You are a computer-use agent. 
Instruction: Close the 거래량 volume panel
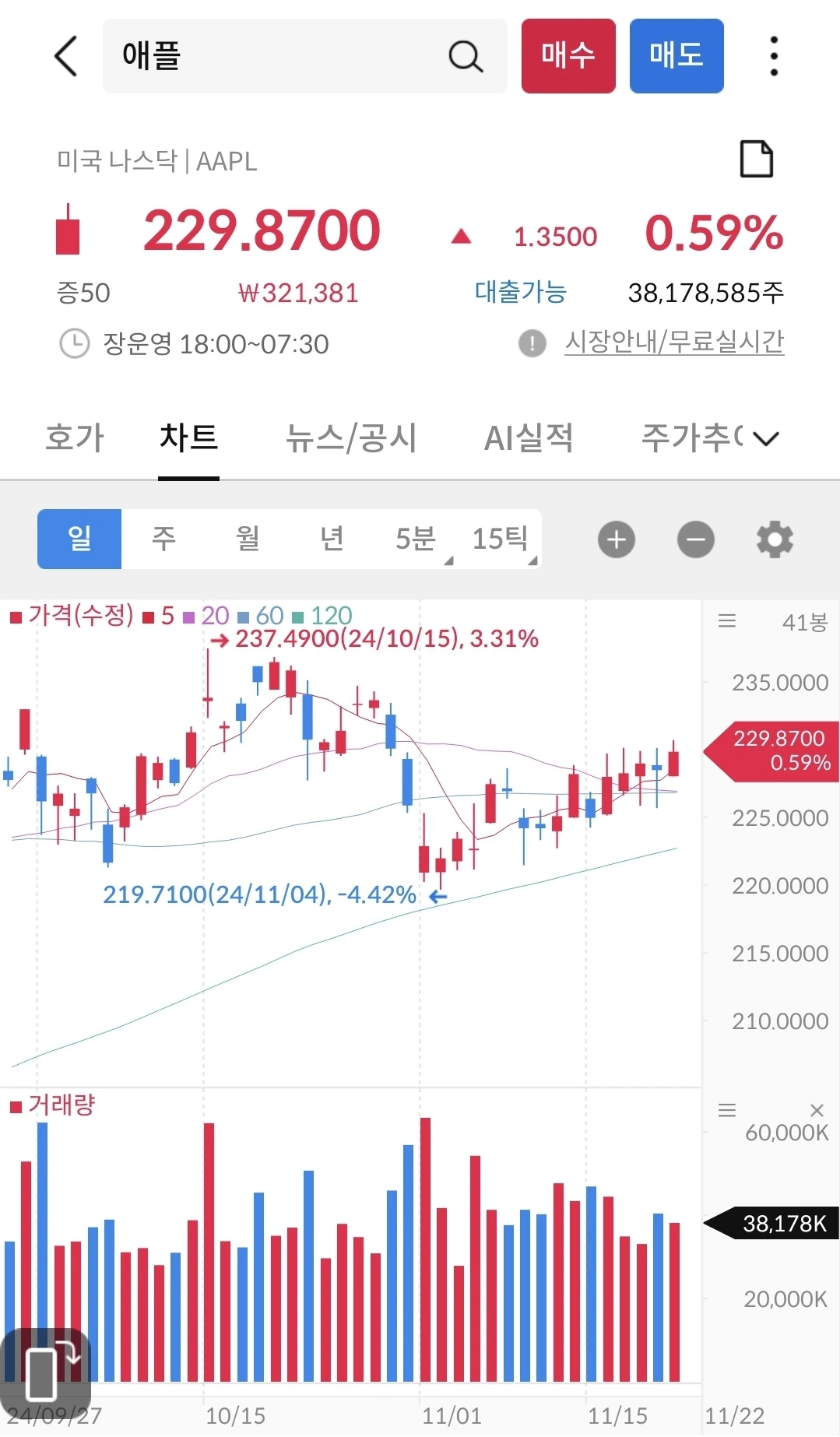coord(817,1111)
